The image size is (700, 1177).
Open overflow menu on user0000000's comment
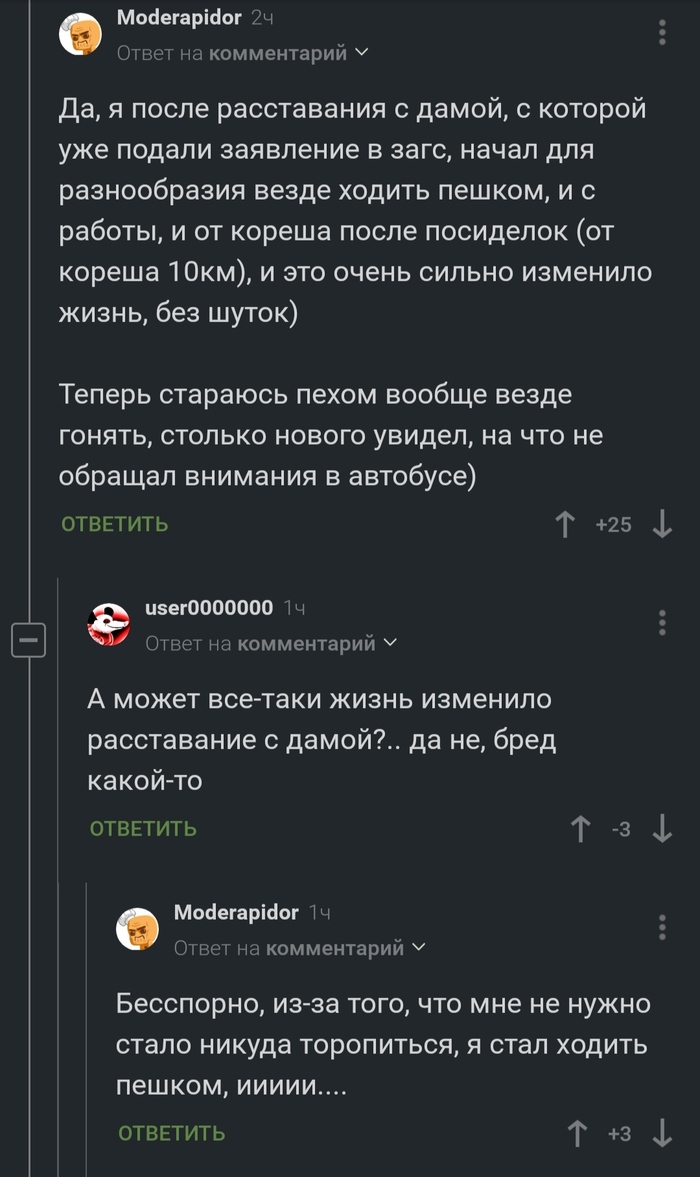663,622
